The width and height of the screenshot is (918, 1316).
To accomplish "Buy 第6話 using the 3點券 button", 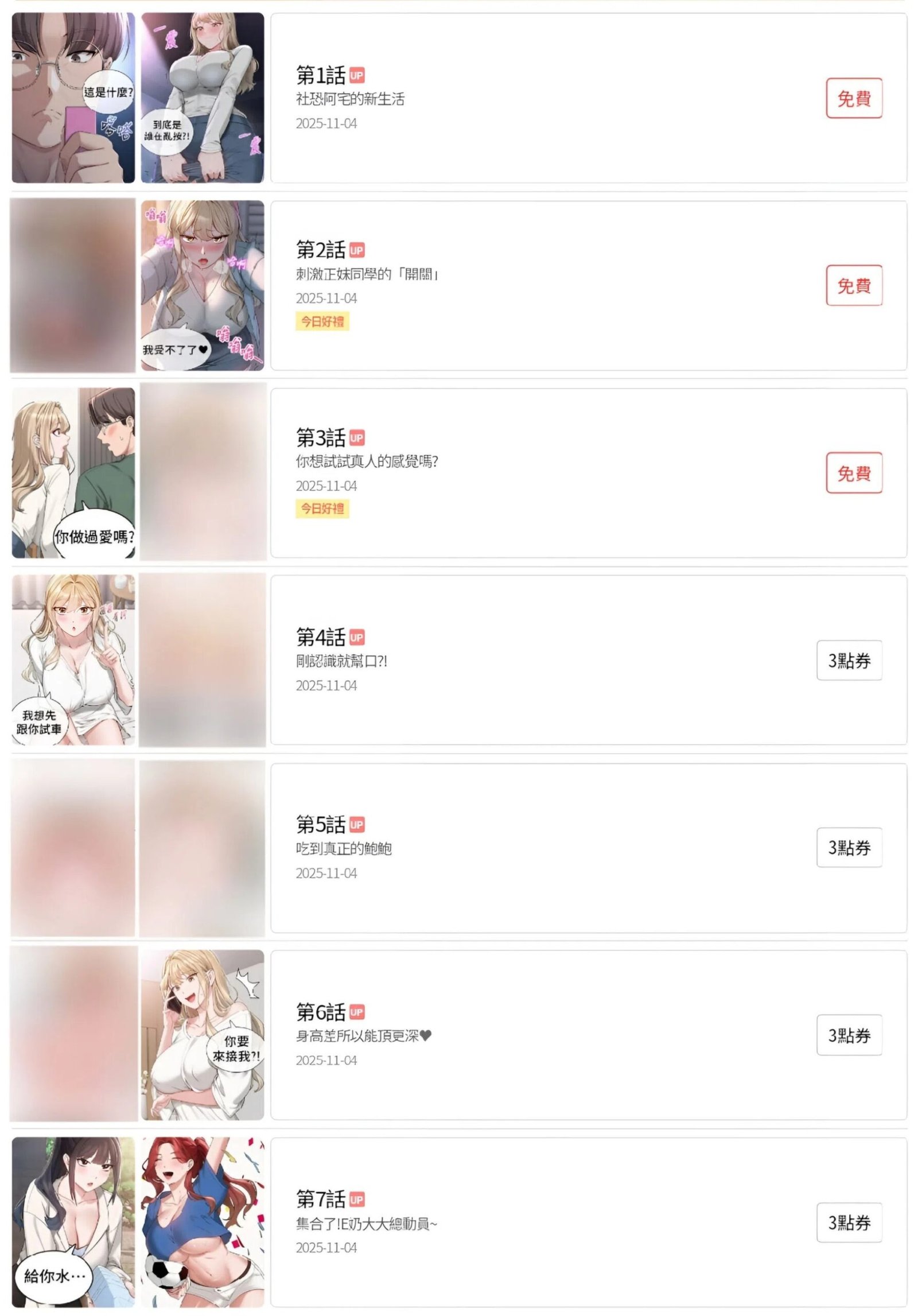I will coord(849,1035).
